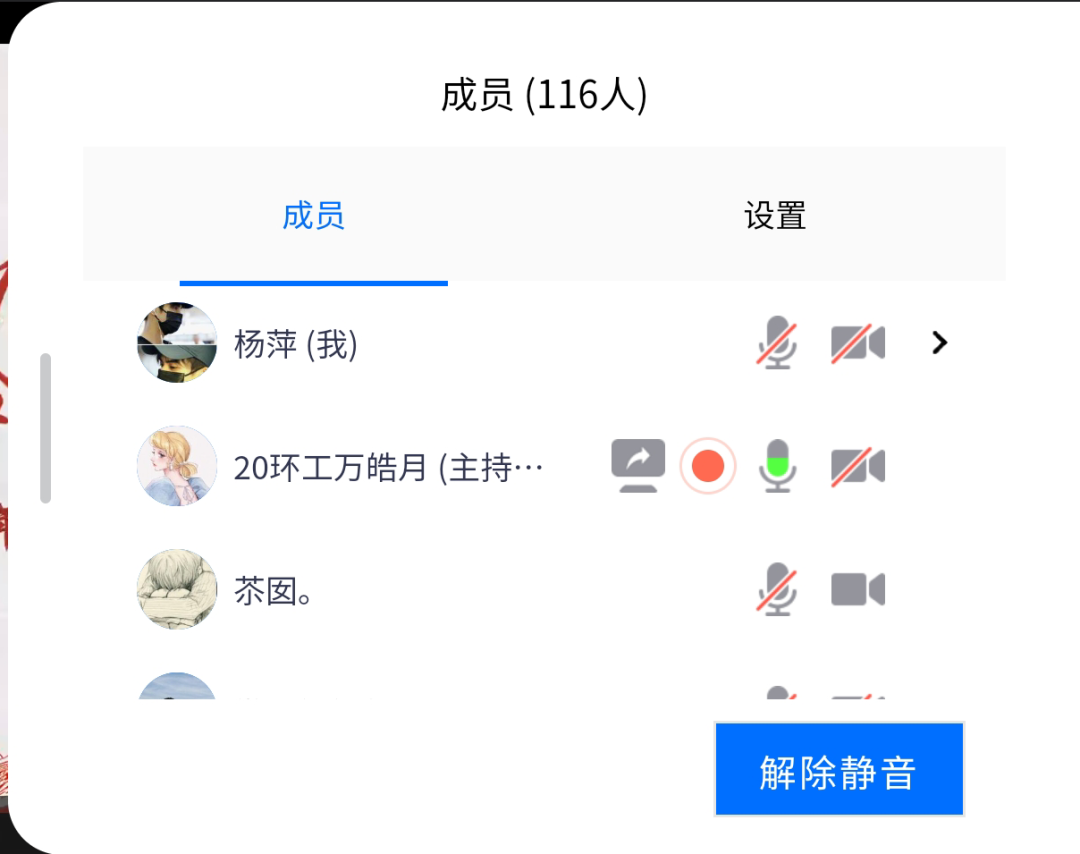Tap 杨萍's avatar picture
Viewport: 1080px width, 854px height.
tap(177, 343)
